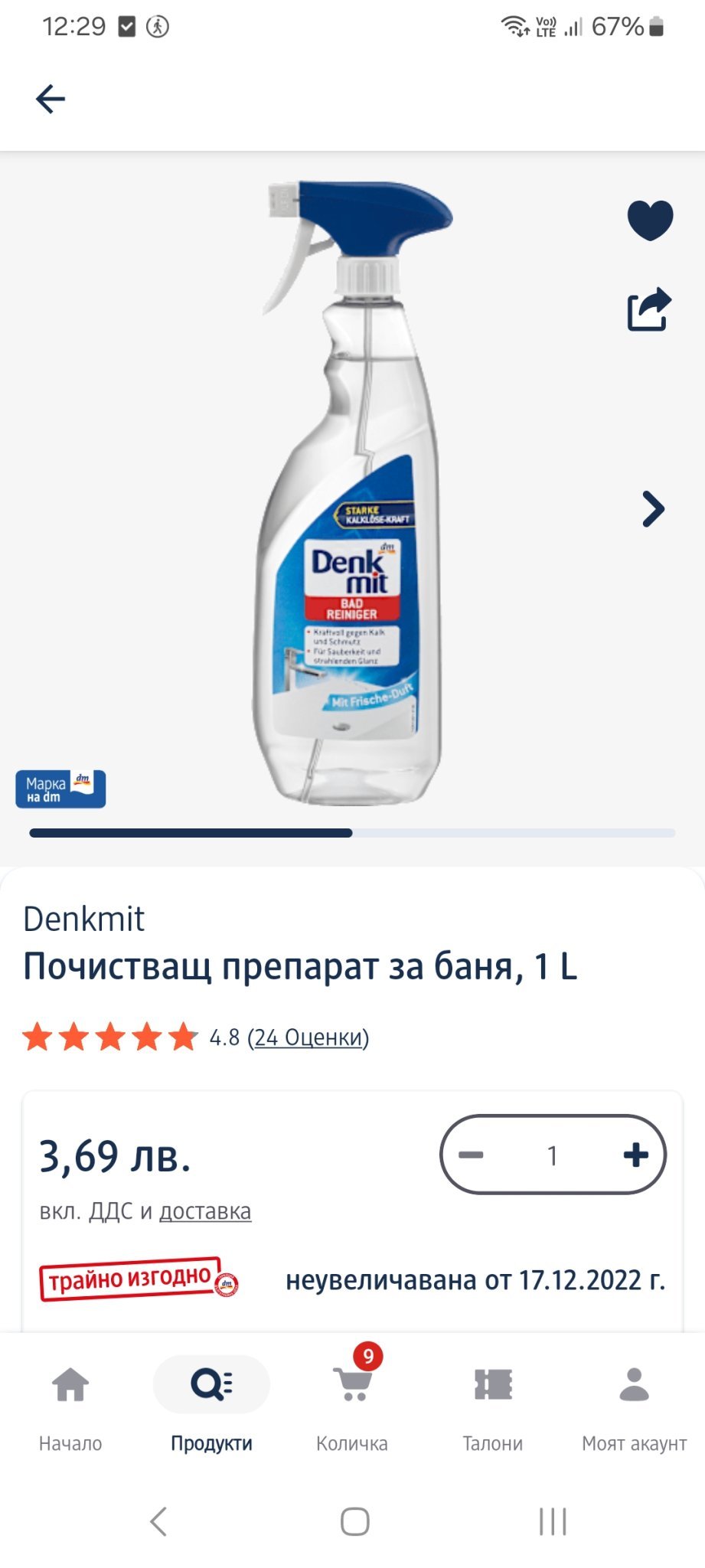
Task: Share this Denkmit product
Action: pyautogui.click(x=649, y=309)
